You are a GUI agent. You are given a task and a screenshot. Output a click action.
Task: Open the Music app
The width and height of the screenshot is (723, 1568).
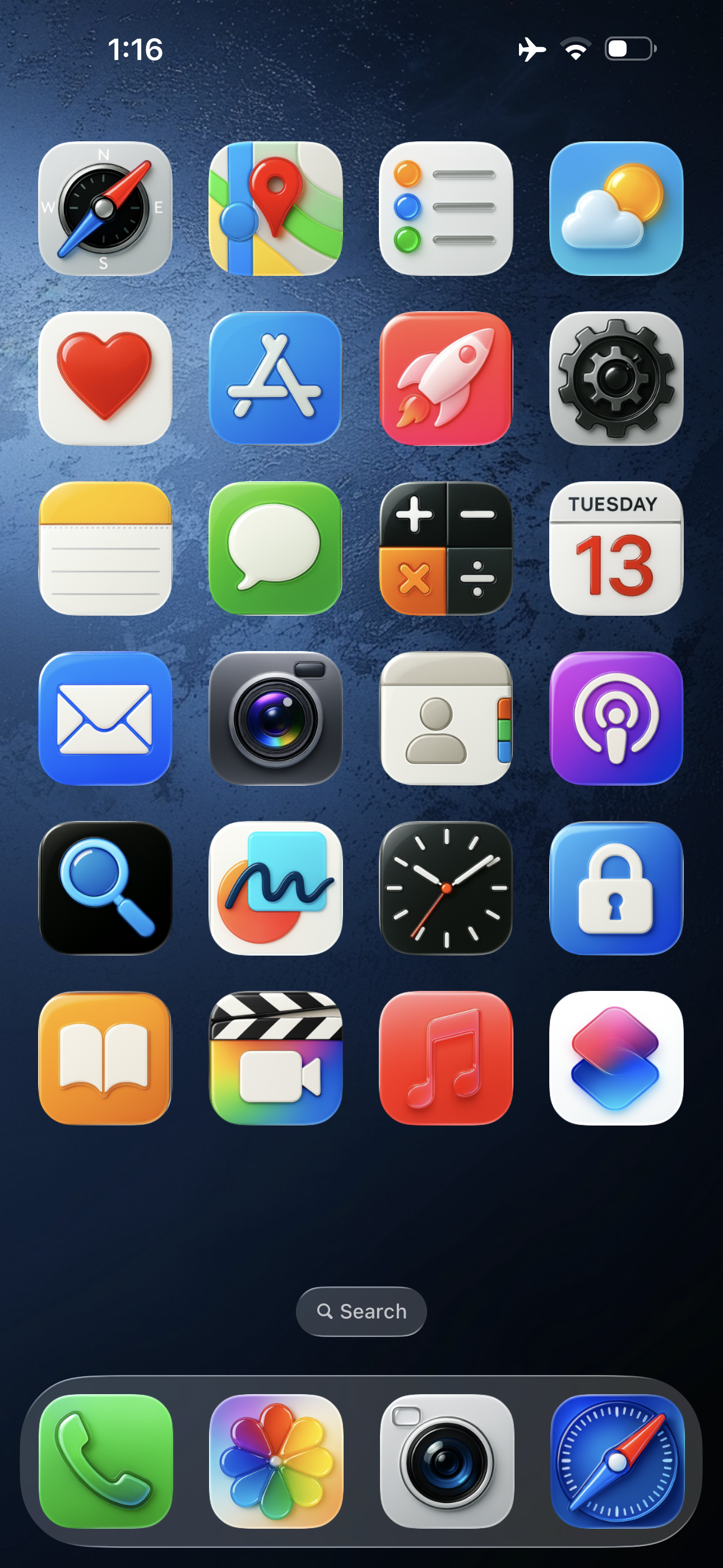pos(446,1058)
